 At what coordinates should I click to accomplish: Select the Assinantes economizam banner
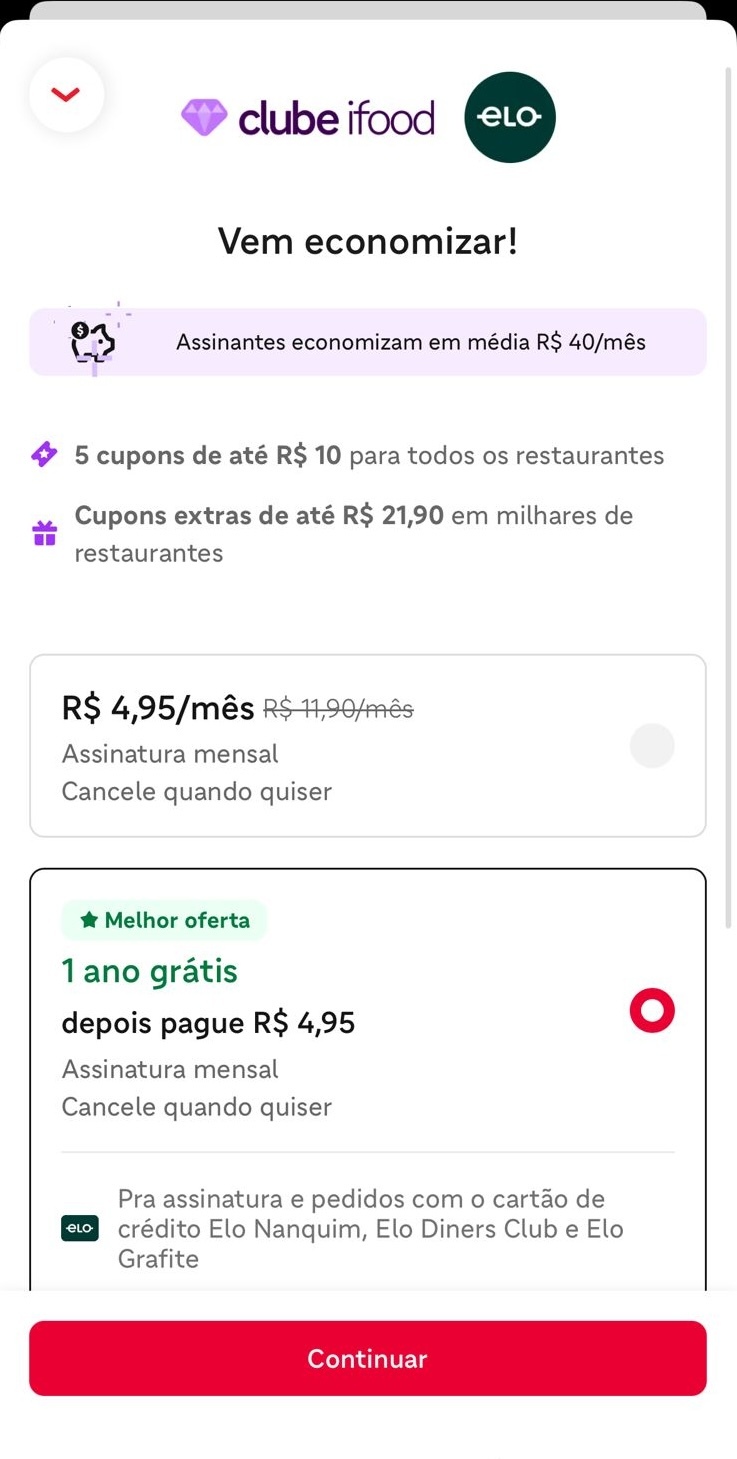click(368, 342)
